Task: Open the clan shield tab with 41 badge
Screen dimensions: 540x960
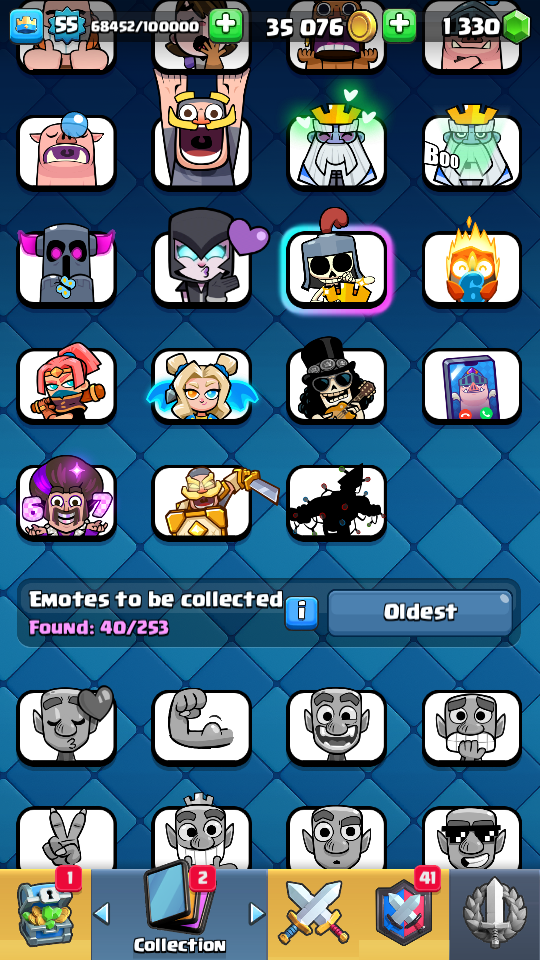Action: tap(403, 914)
